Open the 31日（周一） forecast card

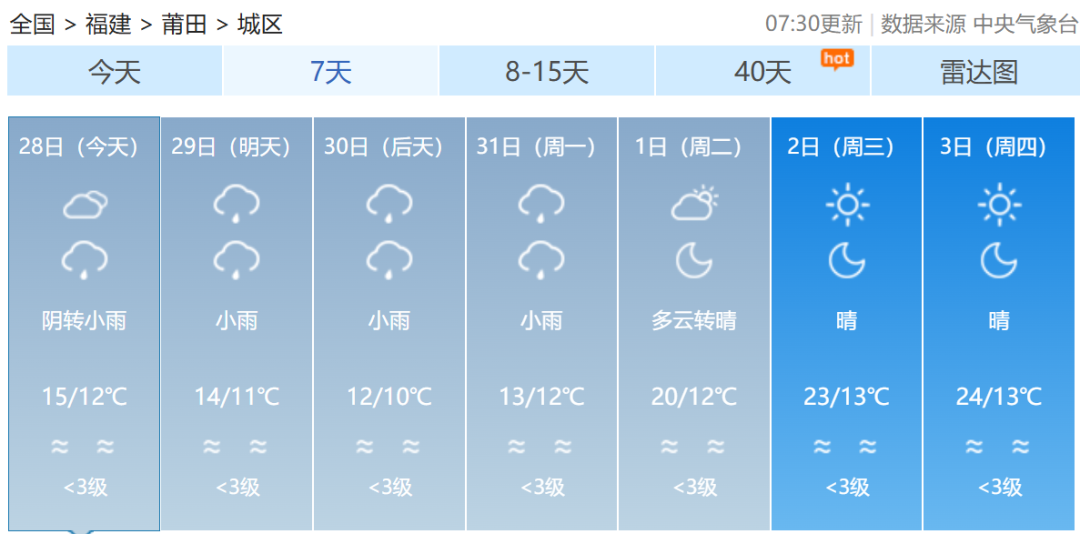tap(542, 322)
